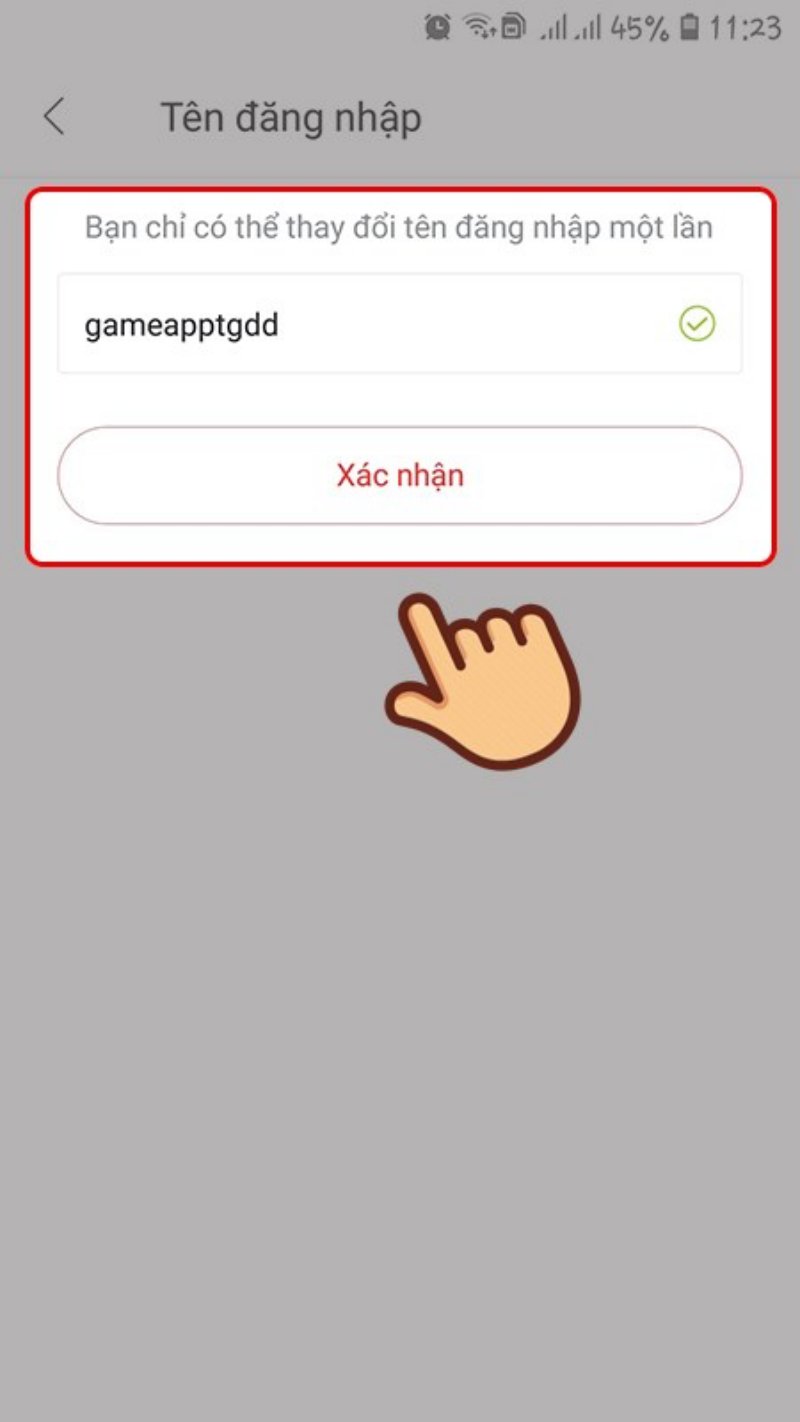This screenshot has height=1422, width=800.
Task: Confirm with the Xác nhận button
Action: 400,475
